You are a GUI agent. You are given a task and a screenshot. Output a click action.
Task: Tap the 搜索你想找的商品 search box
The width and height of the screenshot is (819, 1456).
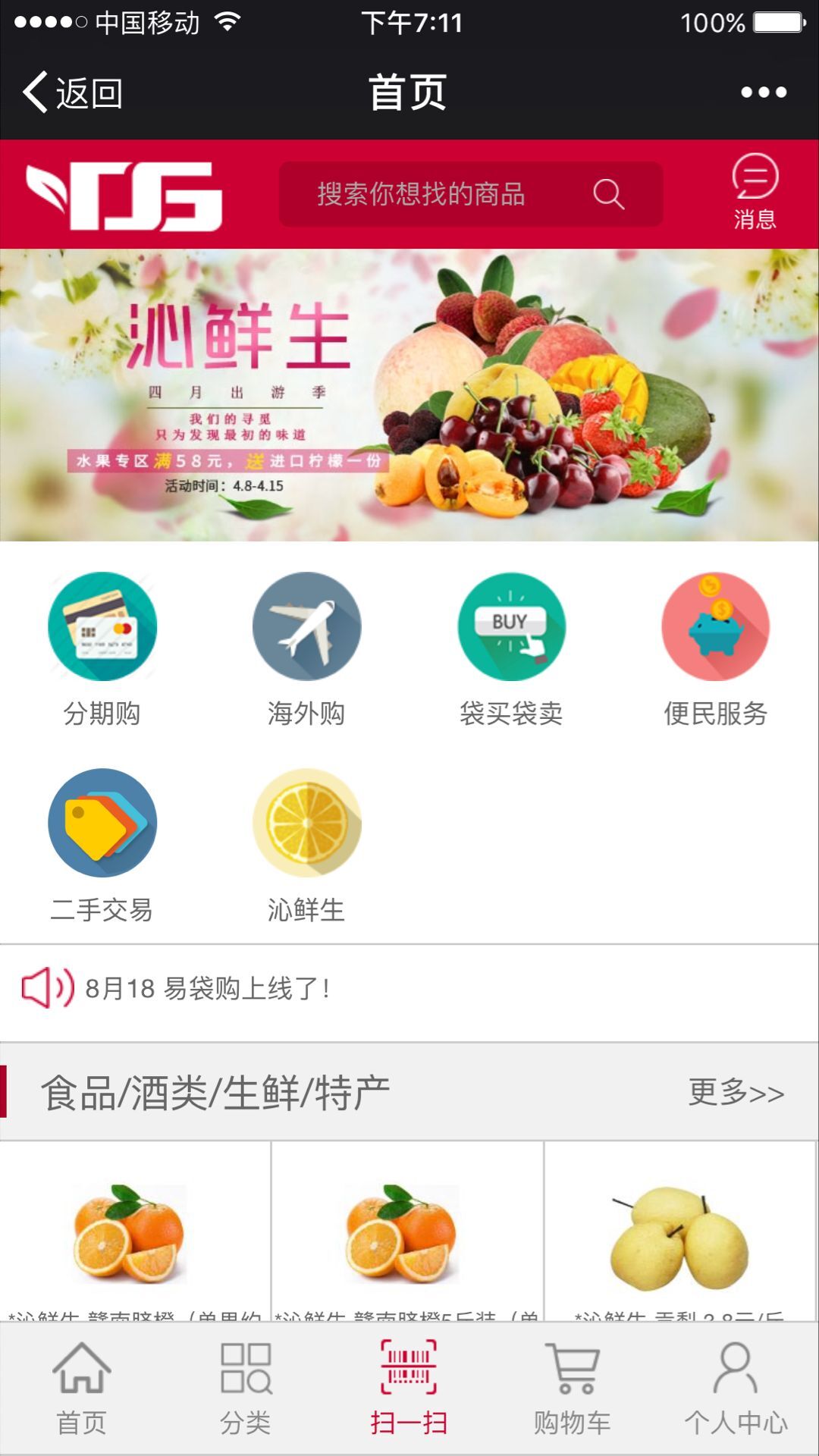tap(470, 194)
